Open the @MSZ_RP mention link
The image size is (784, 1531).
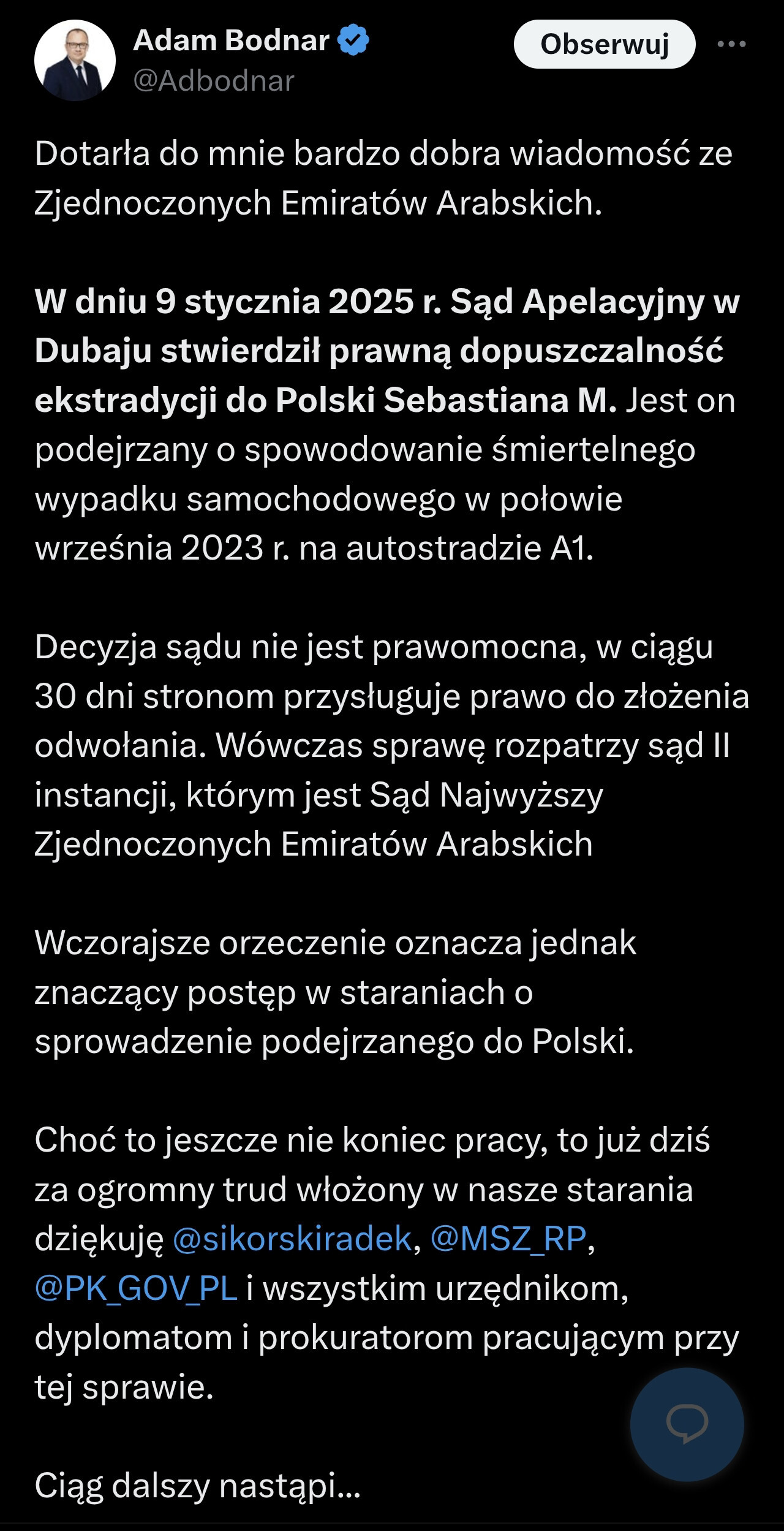508,1239
